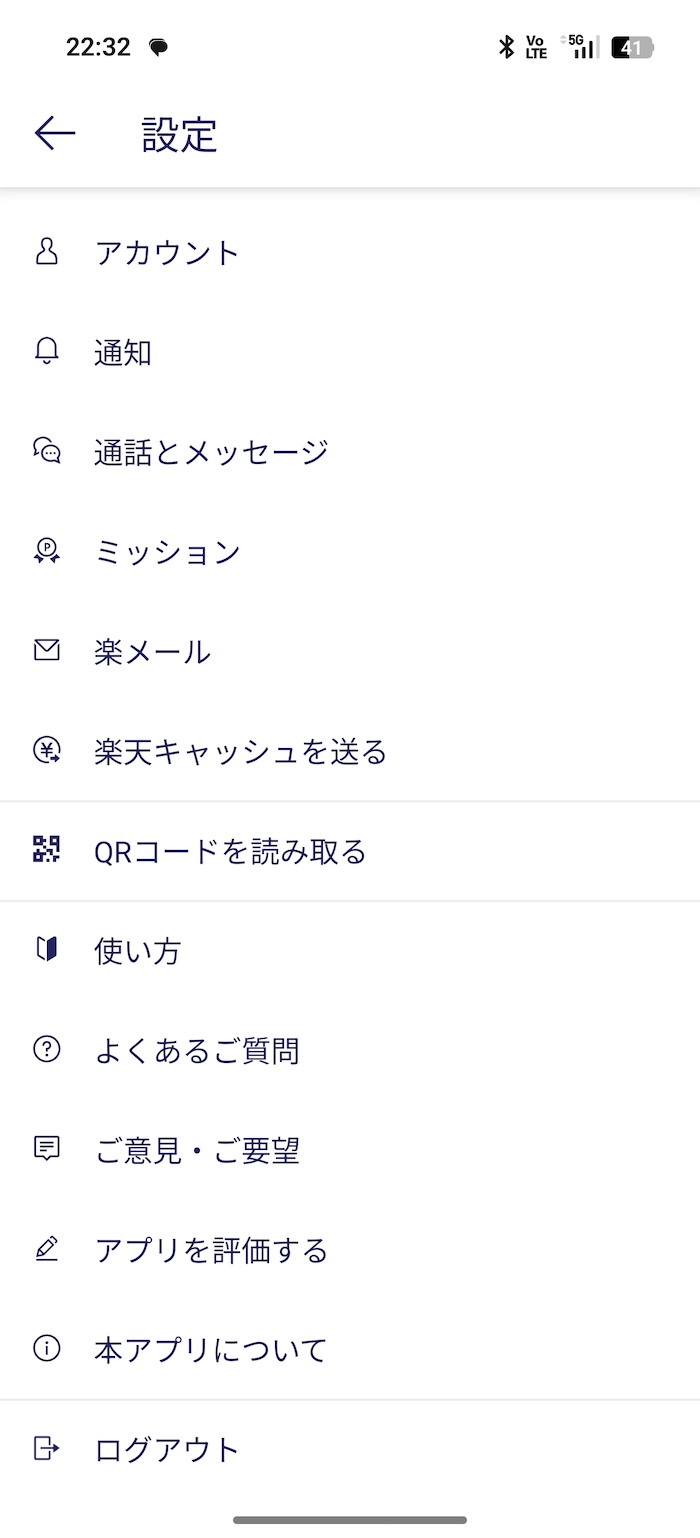700x1538 pixels.
Task: Tap QRコードを読み取る
Action: [350, 851]
